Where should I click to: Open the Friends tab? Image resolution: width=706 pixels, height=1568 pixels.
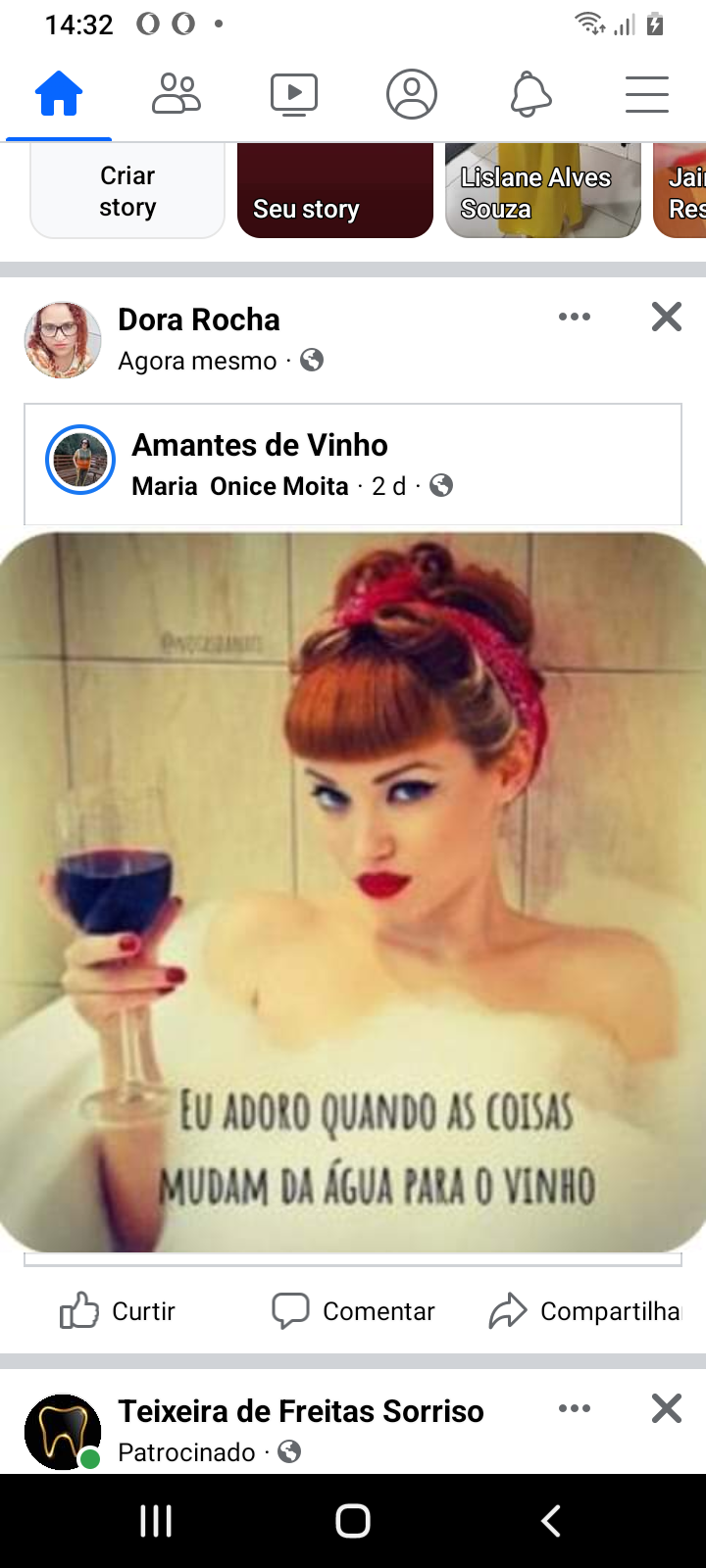pyautogui.click(x=176, y=95)
